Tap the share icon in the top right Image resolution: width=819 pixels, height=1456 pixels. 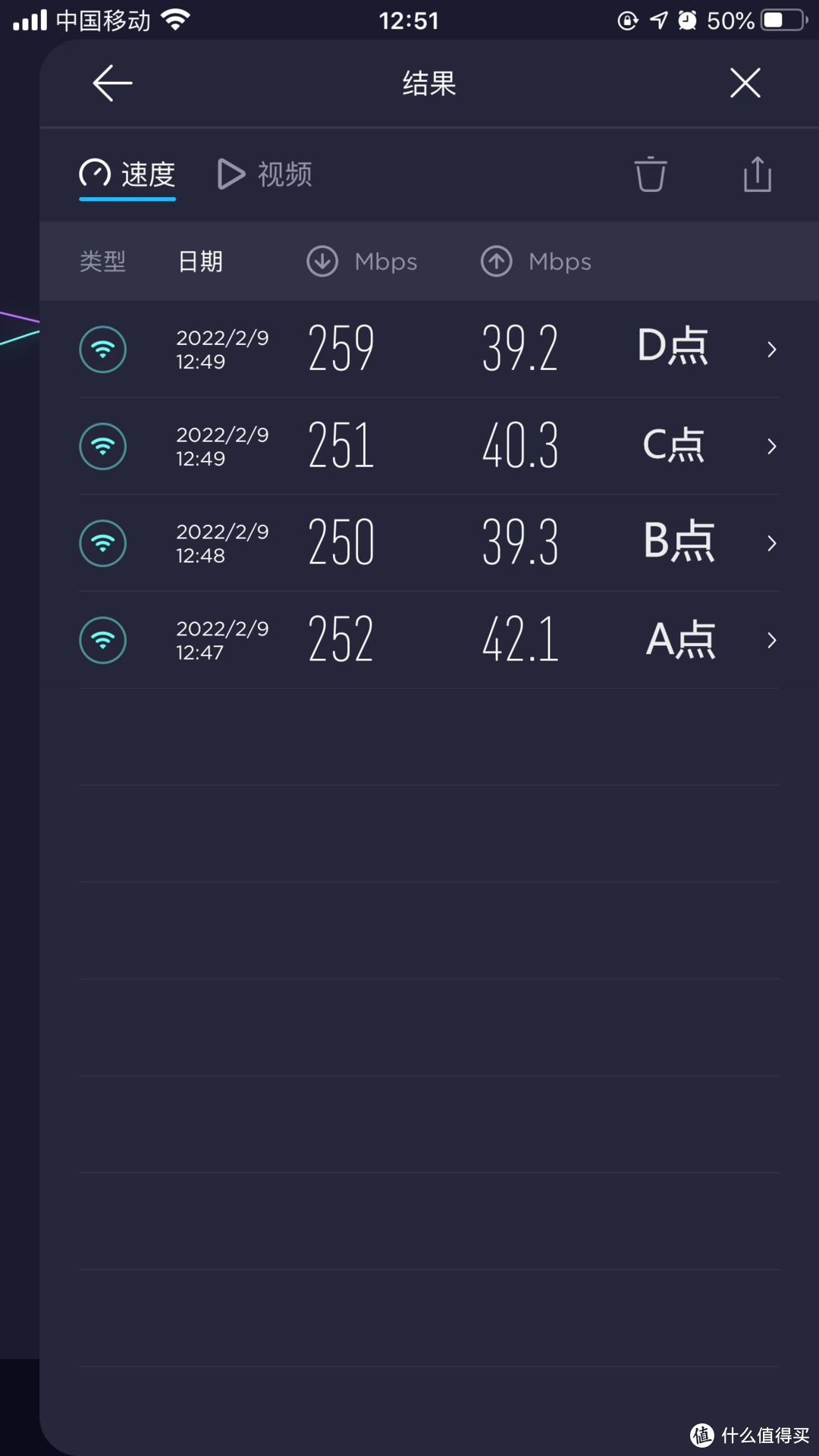(x=756, y=174)
